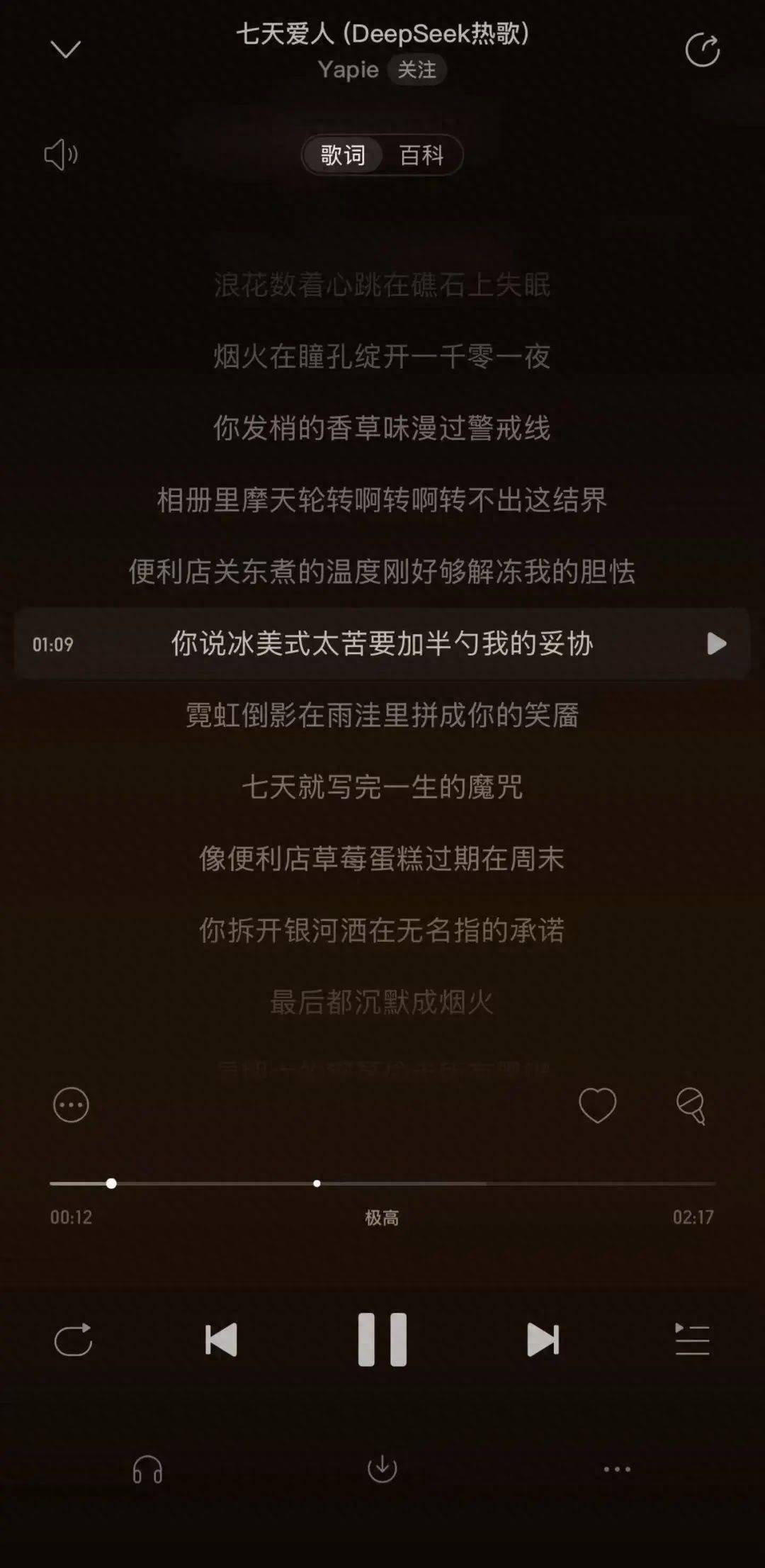Like this song with the heart
Viewport: 765px width, 1568px height.
[x=597, y=1105]
